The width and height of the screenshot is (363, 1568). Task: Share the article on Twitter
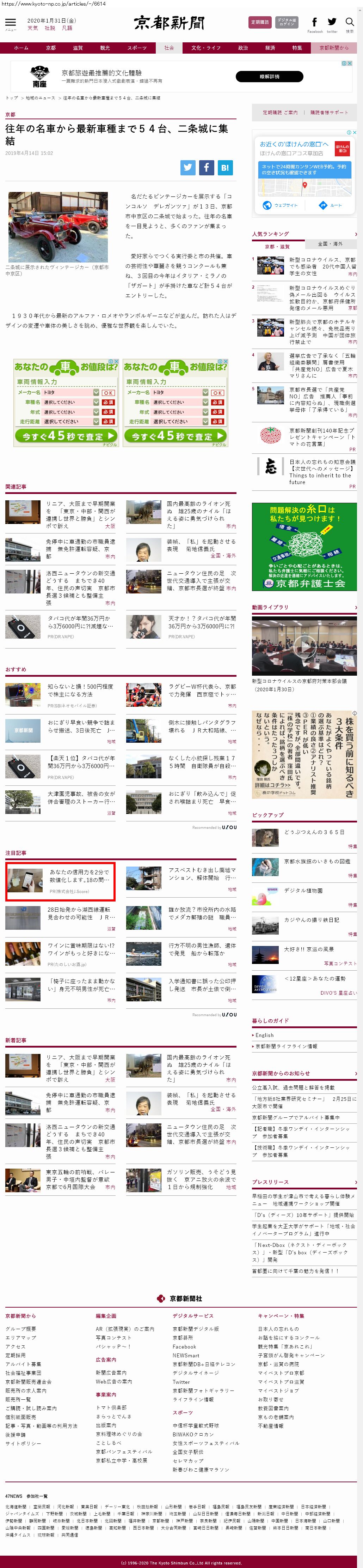[188, 167]
